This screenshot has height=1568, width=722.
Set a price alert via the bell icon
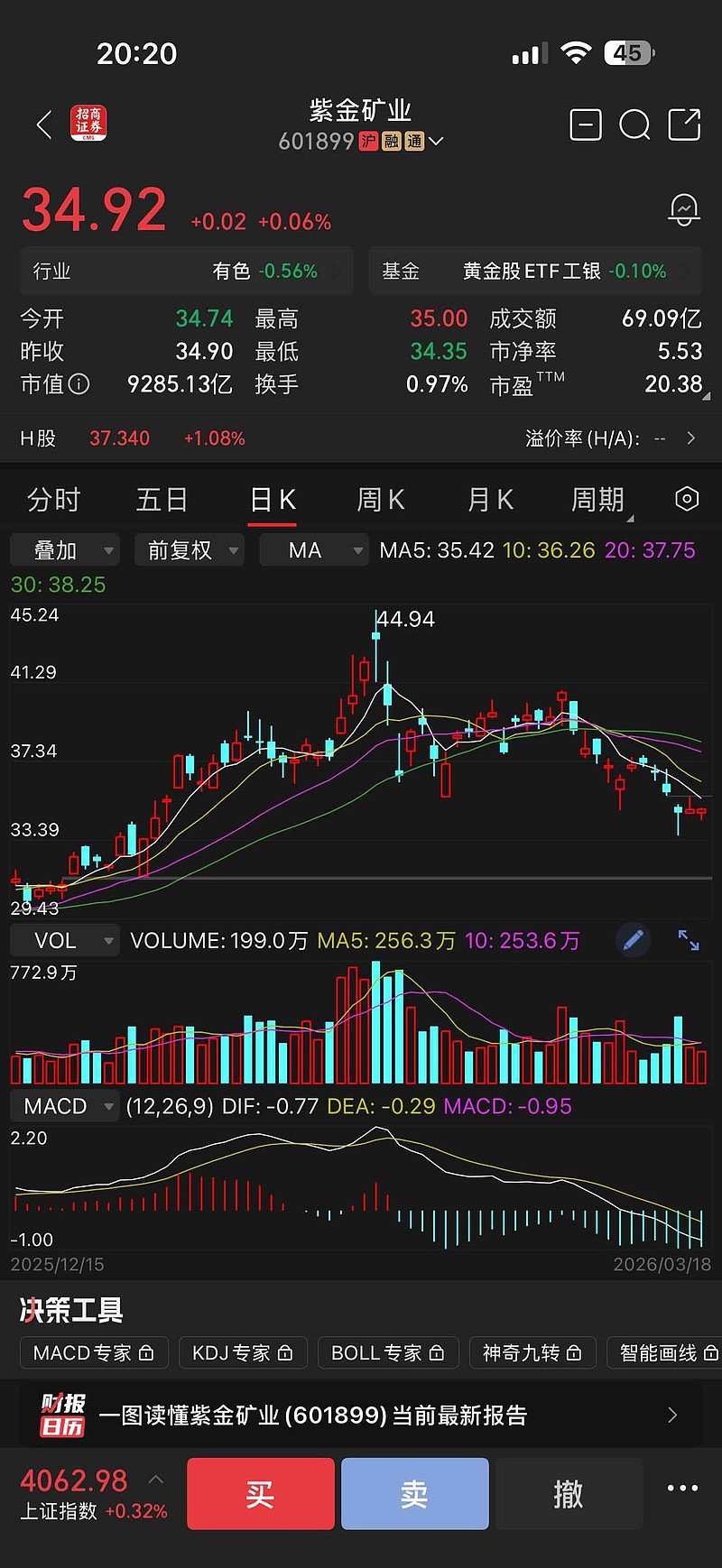coord(683,209)
